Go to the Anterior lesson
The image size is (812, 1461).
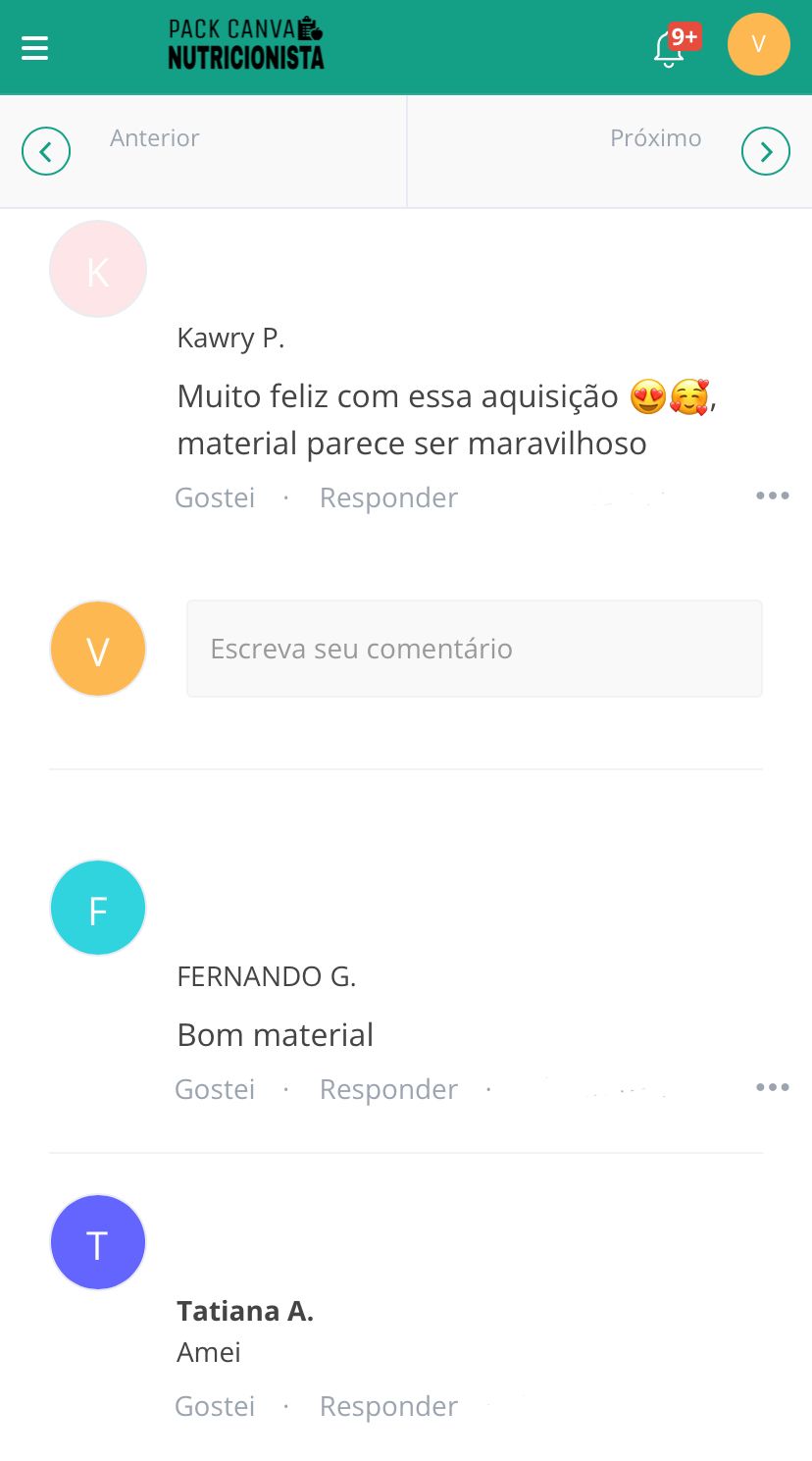point(46,151)
